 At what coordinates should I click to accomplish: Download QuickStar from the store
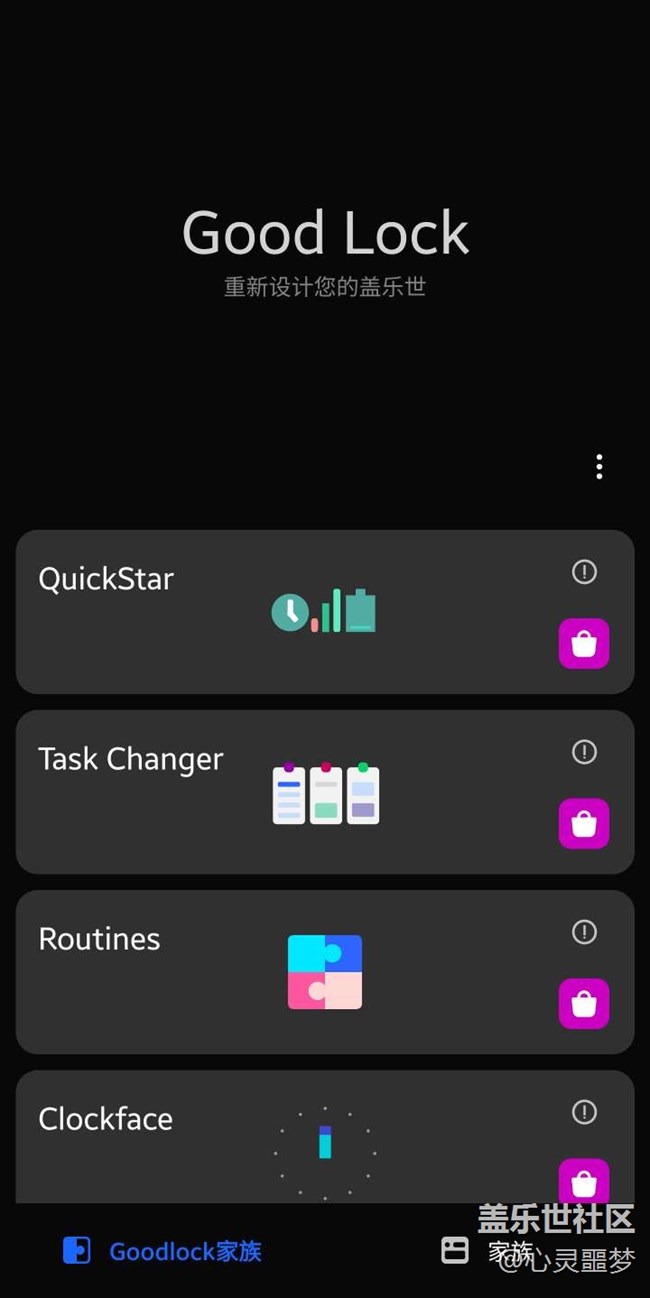[x=584, y=644]
